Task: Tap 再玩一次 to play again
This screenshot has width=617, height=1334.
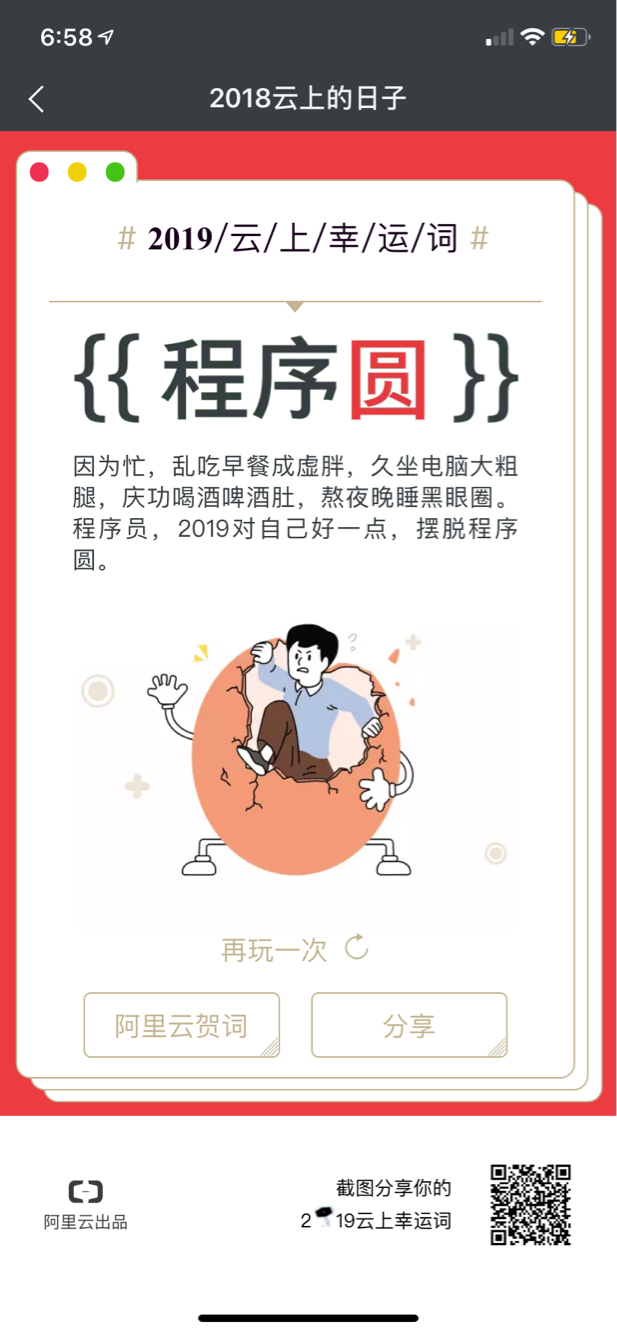Action: [294, 949]
